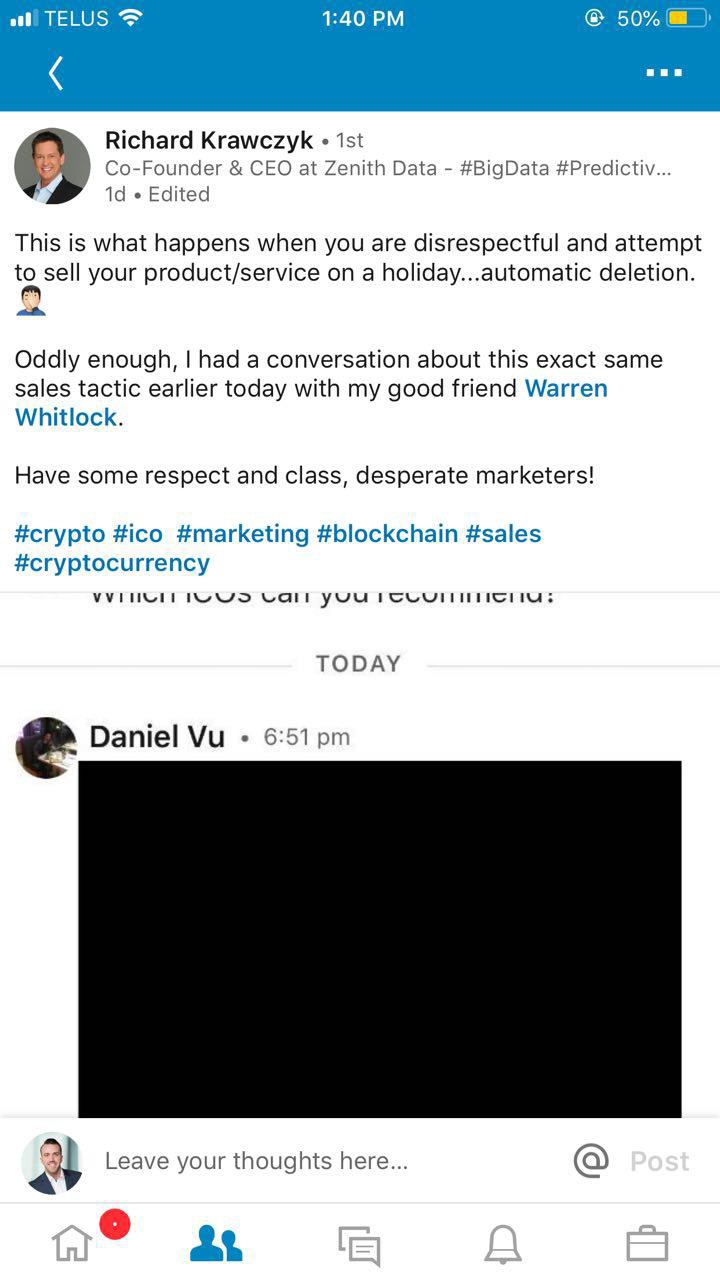Switch to the Notifications bell tab

tap(503, 1245)
